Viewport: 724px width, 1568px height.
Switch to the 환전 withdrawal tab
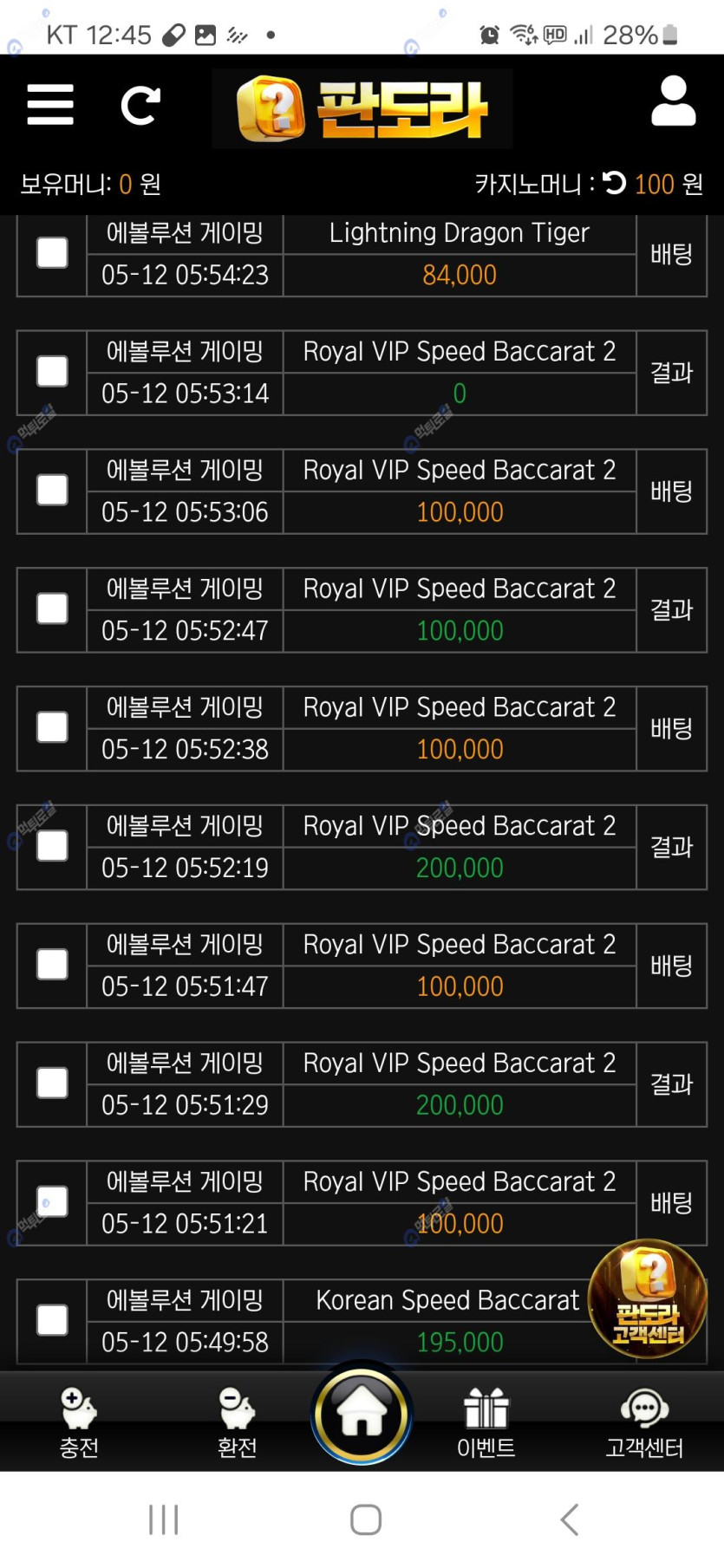click(x=237, y=1422)
